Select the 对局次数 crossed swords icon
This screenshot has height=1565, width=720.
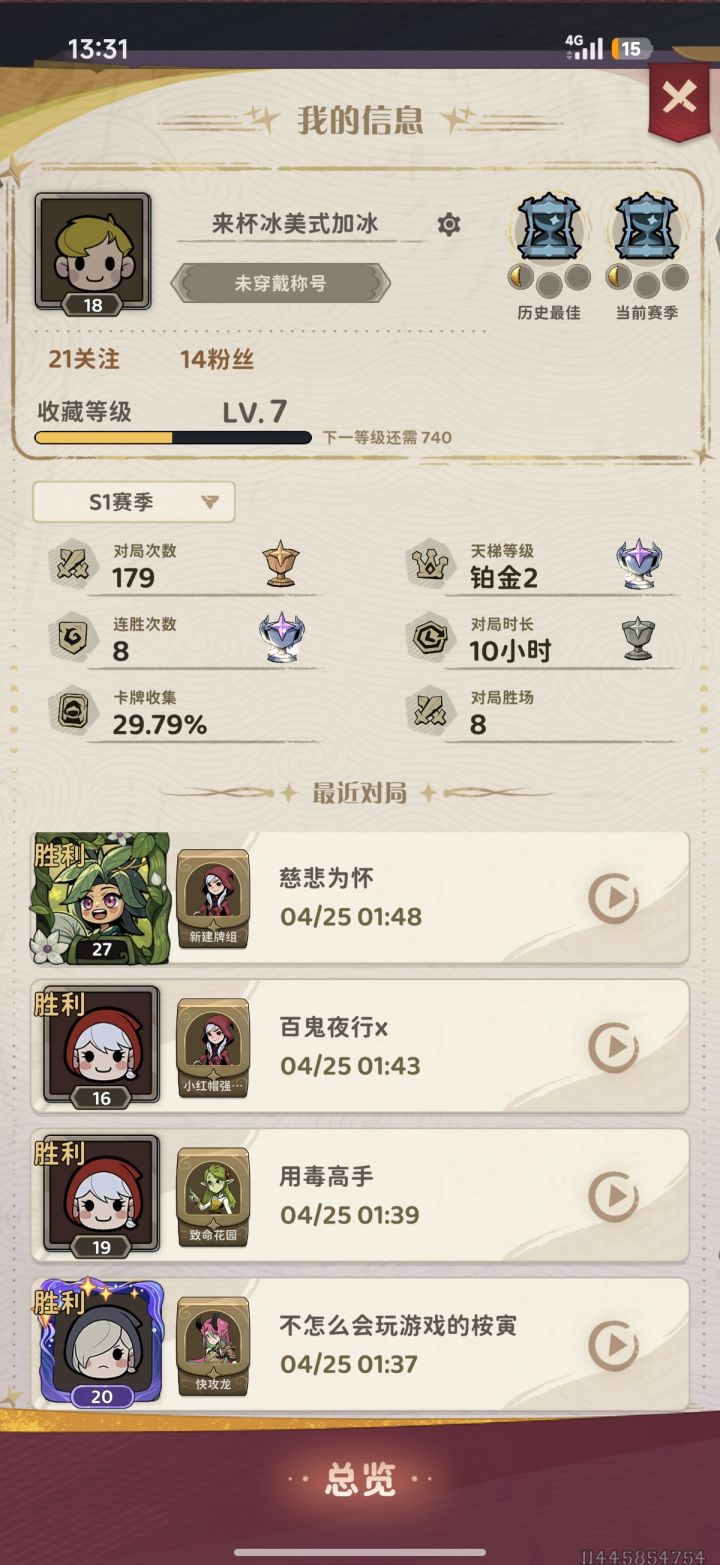point(71,562)
